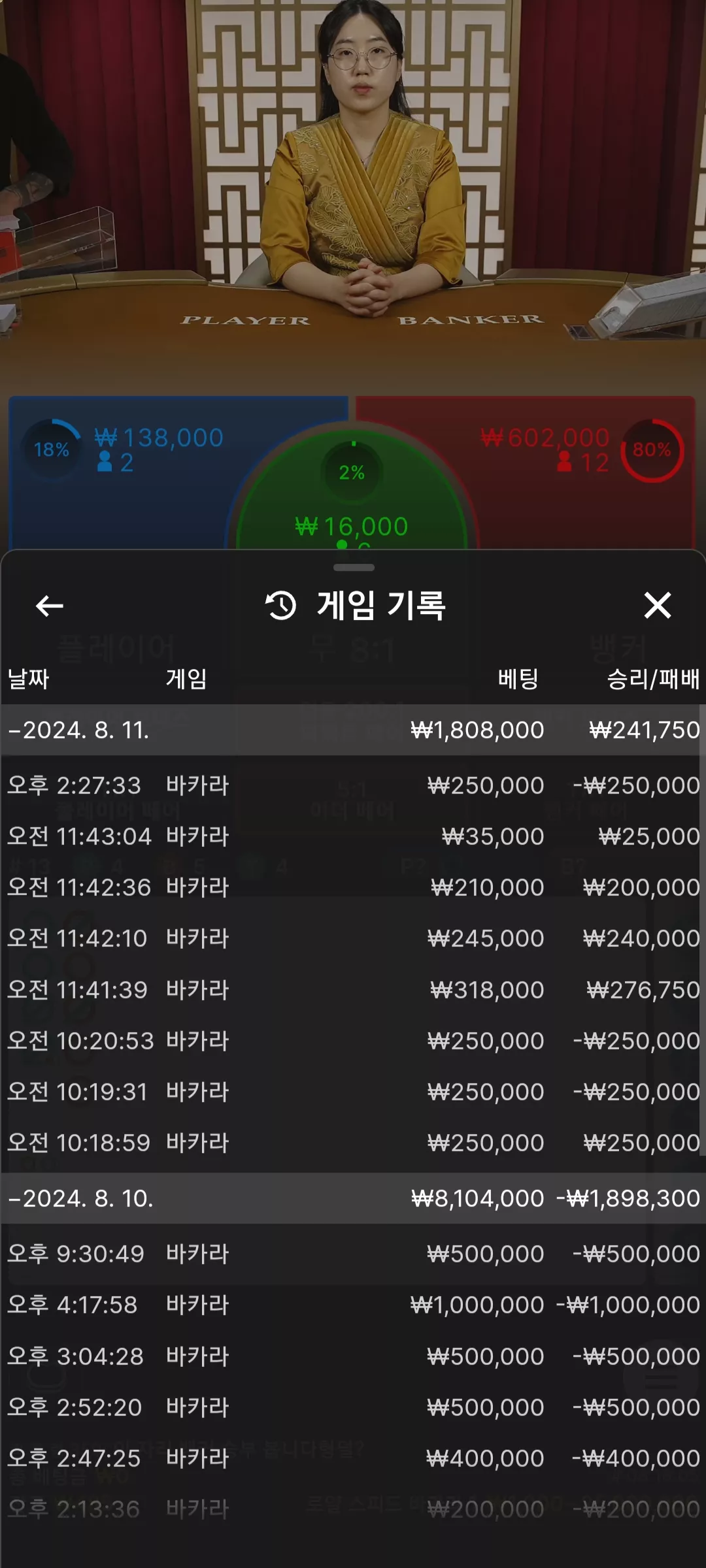Collapse the 2024. 8. 10. date group

pyautogui.click(x=353, y=1198)
